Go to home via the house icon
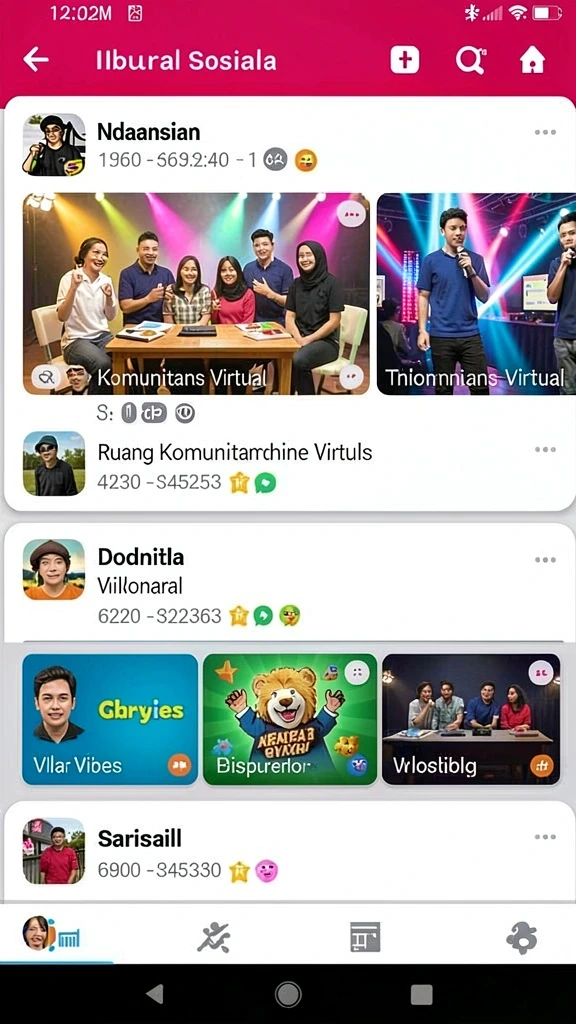 532,60
